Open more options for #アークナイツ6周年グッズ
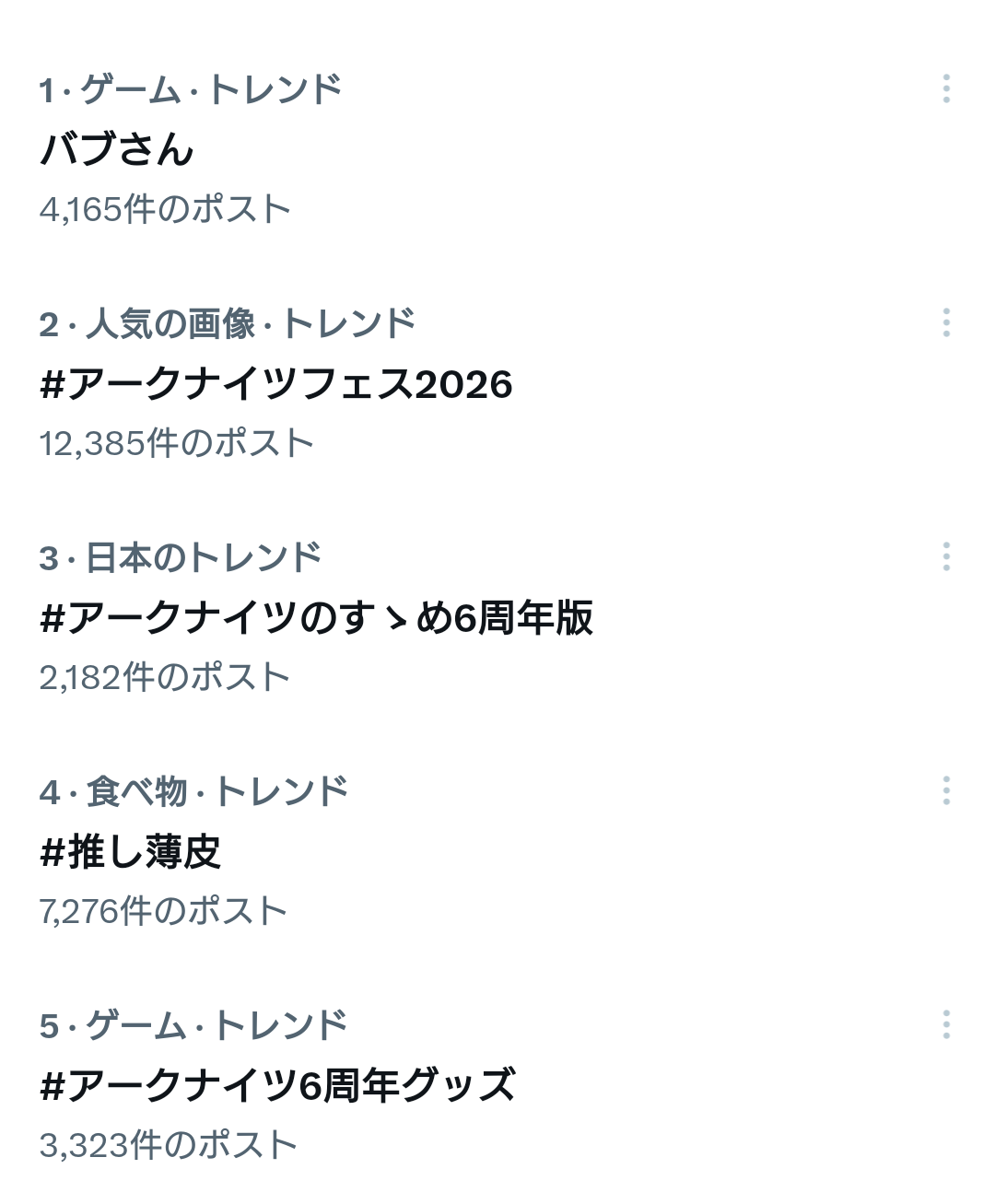 (x=946, y=1024)
